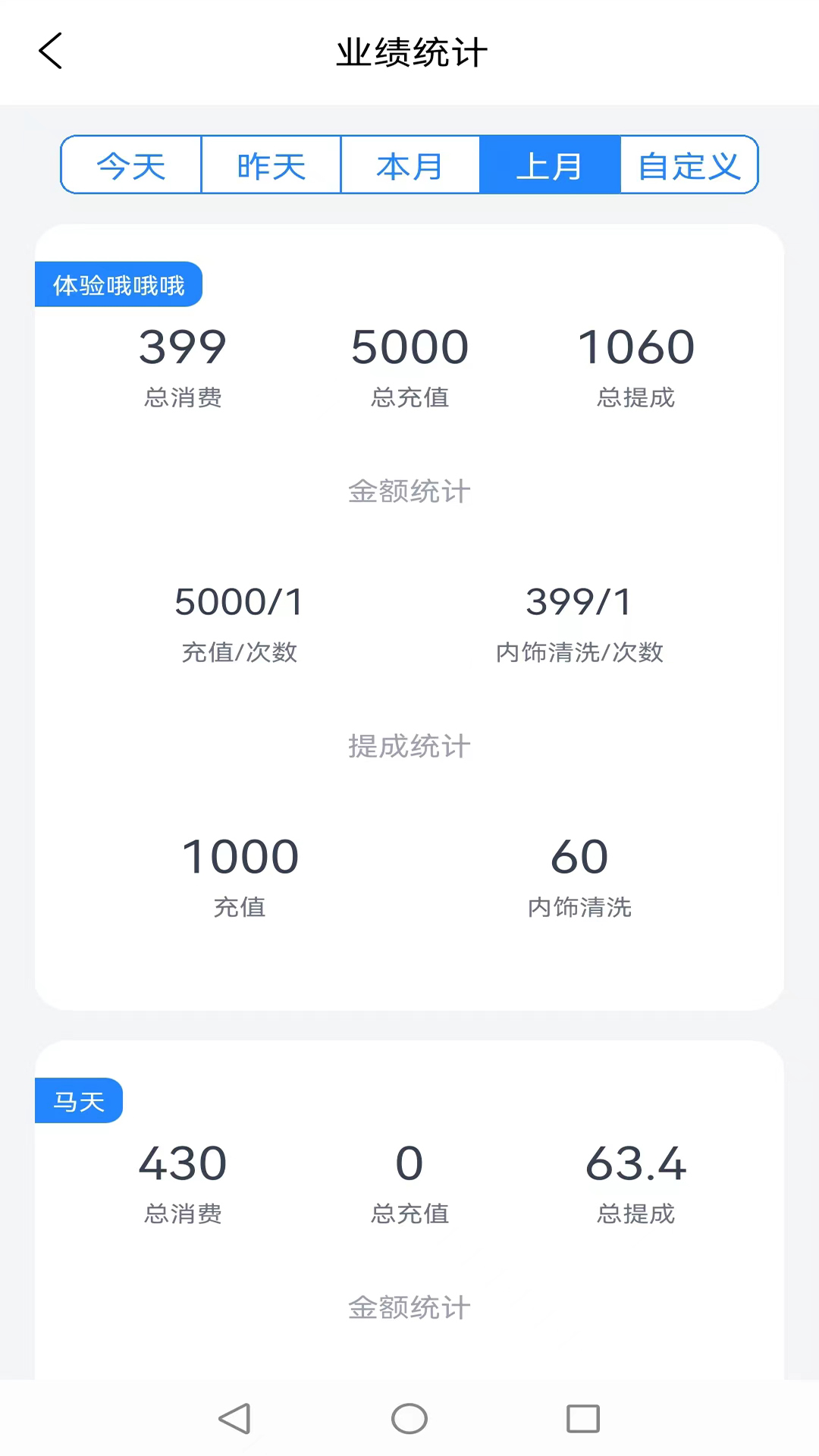The image size is (819, 1456).
Task: Tap the 充值/次数 entry showing 5000/1
Action: pos(239,602)
